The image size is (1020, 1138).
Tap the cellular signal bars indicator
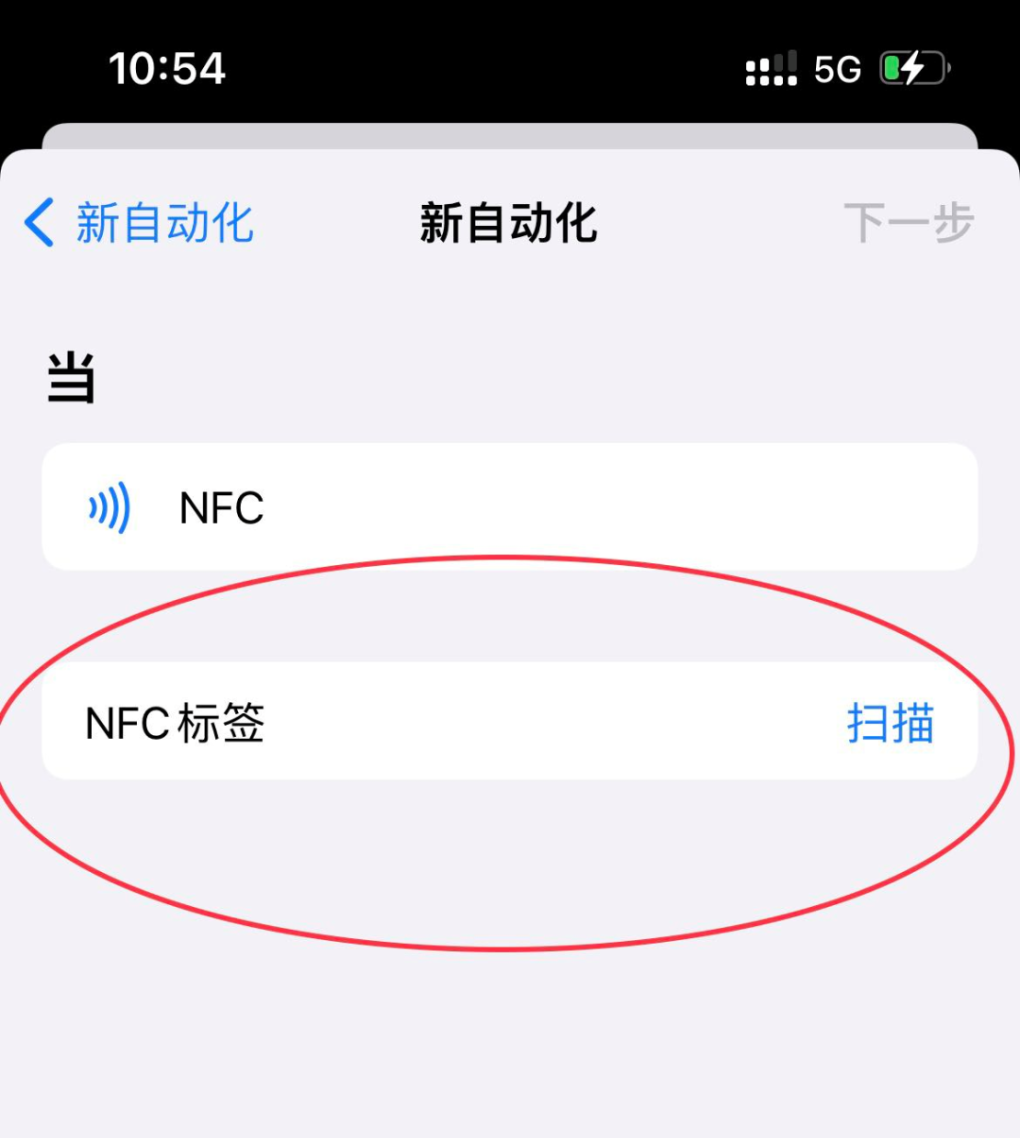point(769,68)
